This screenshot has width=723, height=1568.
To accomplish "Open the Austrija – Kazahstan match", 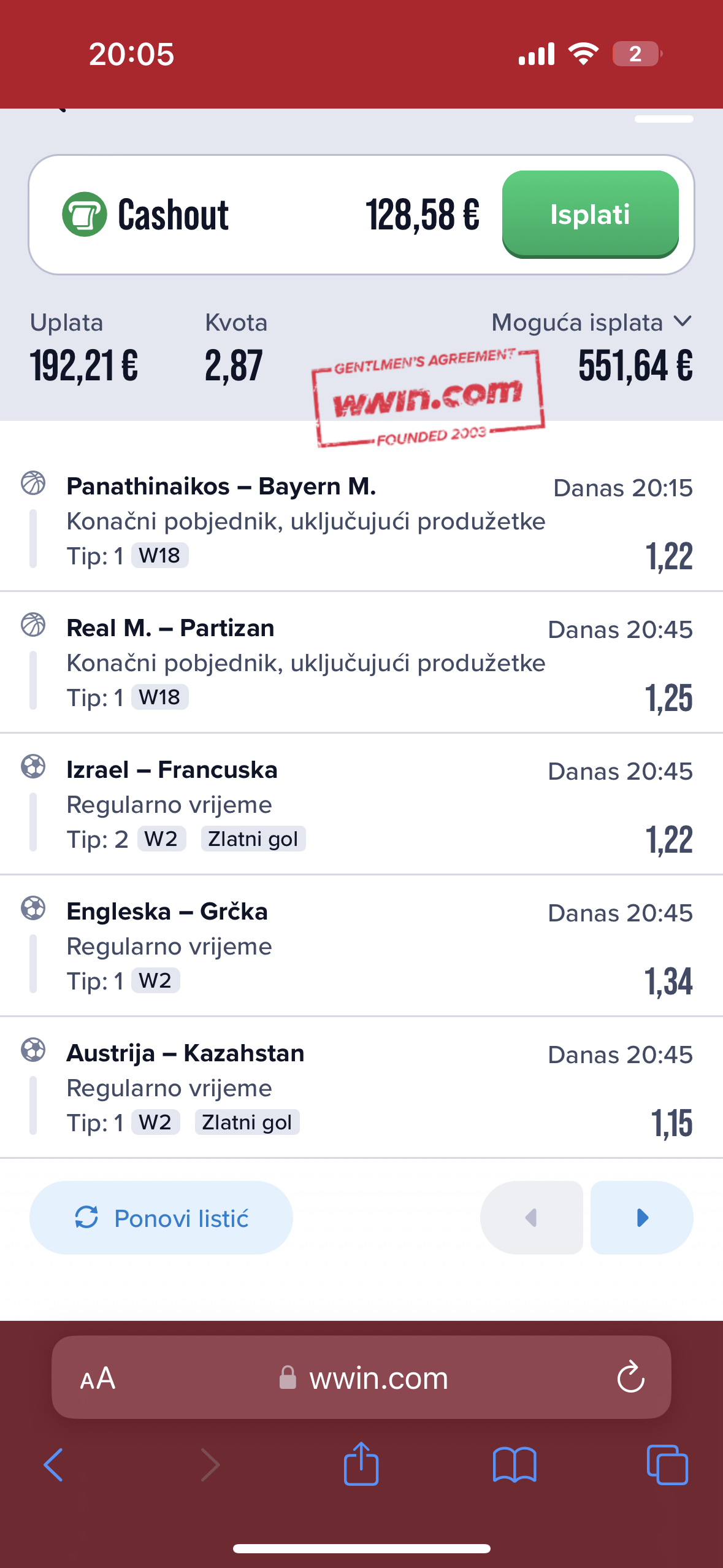I will click(x=186, y=1053).
